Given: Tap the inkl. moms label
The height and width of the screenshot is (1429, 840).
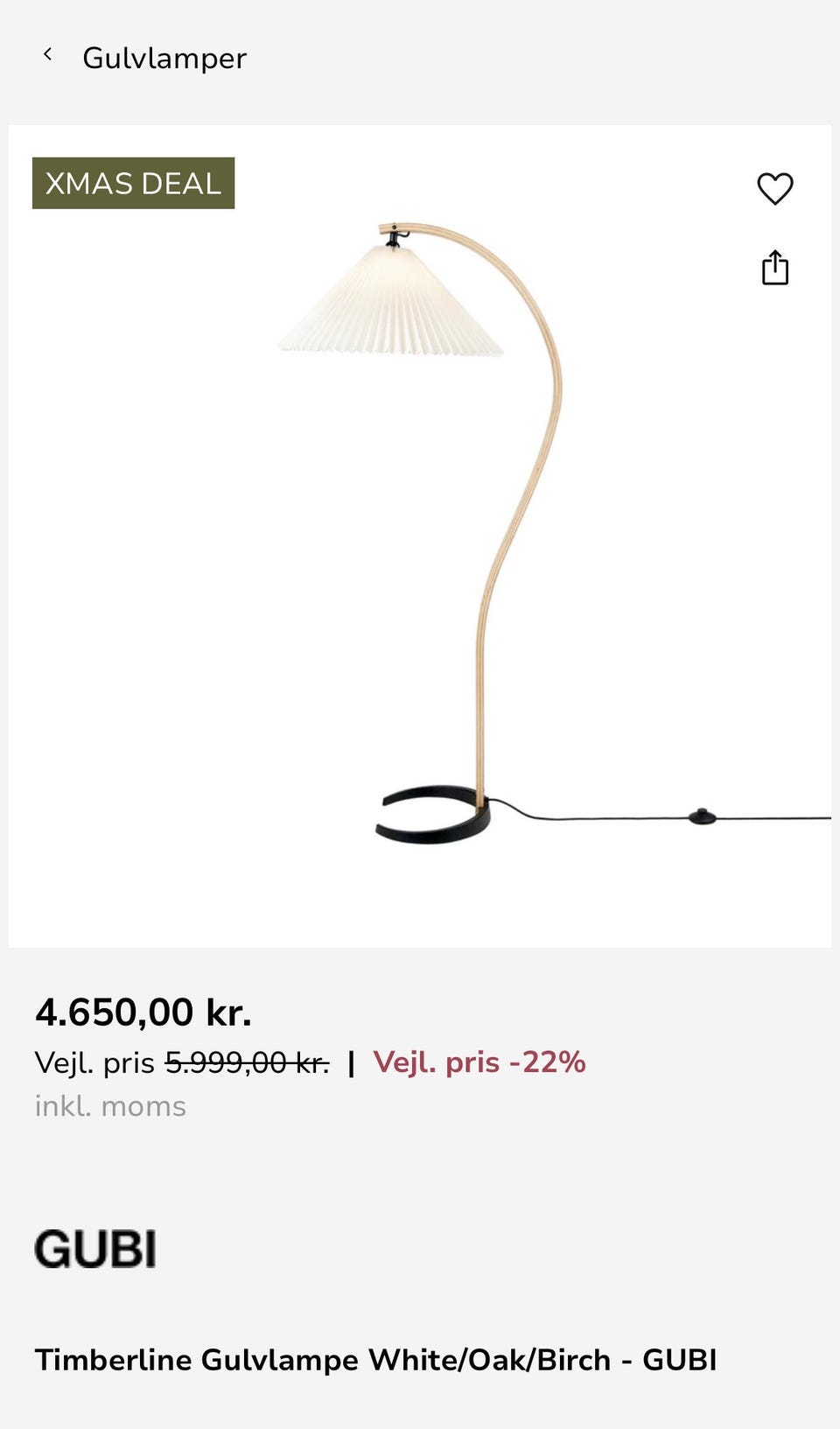Looking at the screenshot, I should (x=111, y=1104).
